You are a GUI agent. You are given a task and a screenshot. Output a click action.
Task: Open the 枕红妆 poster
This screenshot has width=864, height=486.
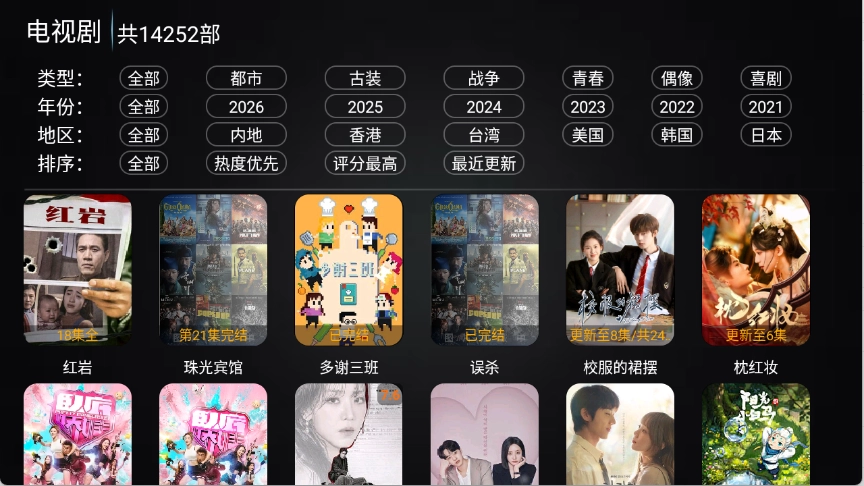756,270
